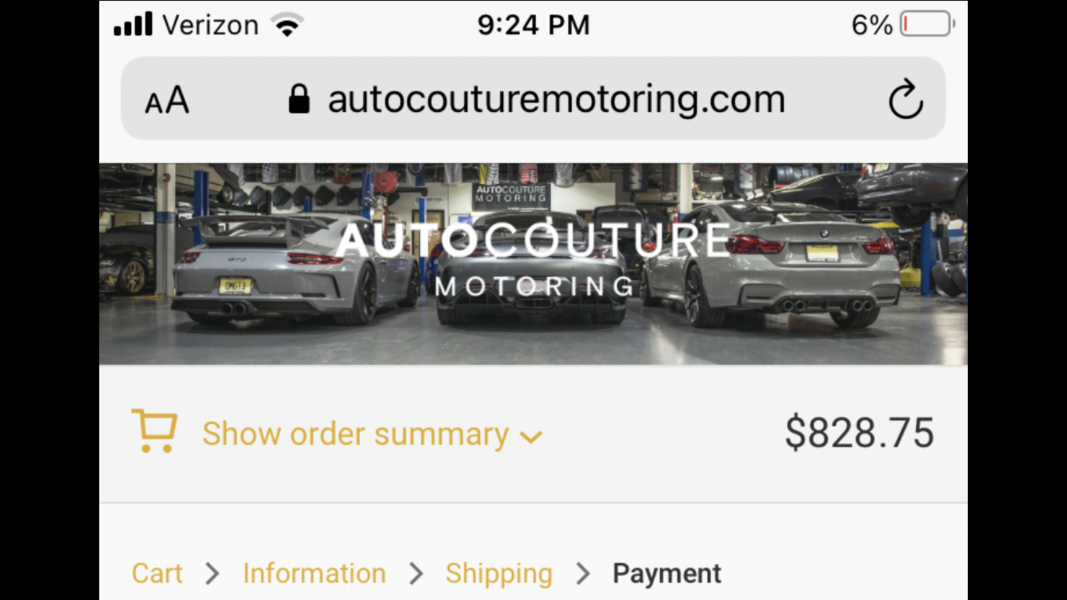Expand Show order summary
Image resolution: width=1067 pixels, height=600 pixels.
pyautogui.click(x=370, y=435)
